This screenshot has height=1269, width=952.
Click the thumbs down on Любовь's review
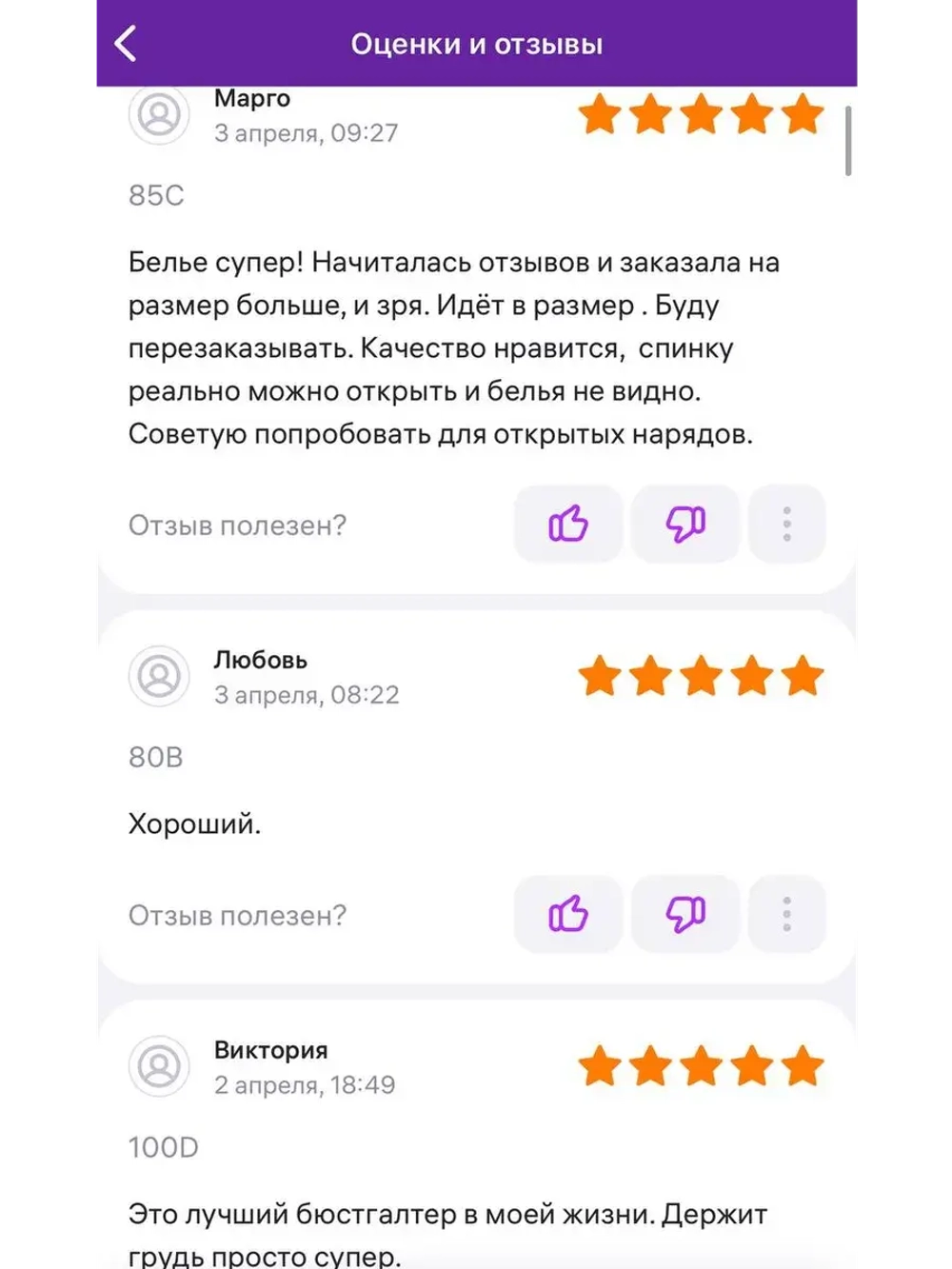(x=685, y=914)
